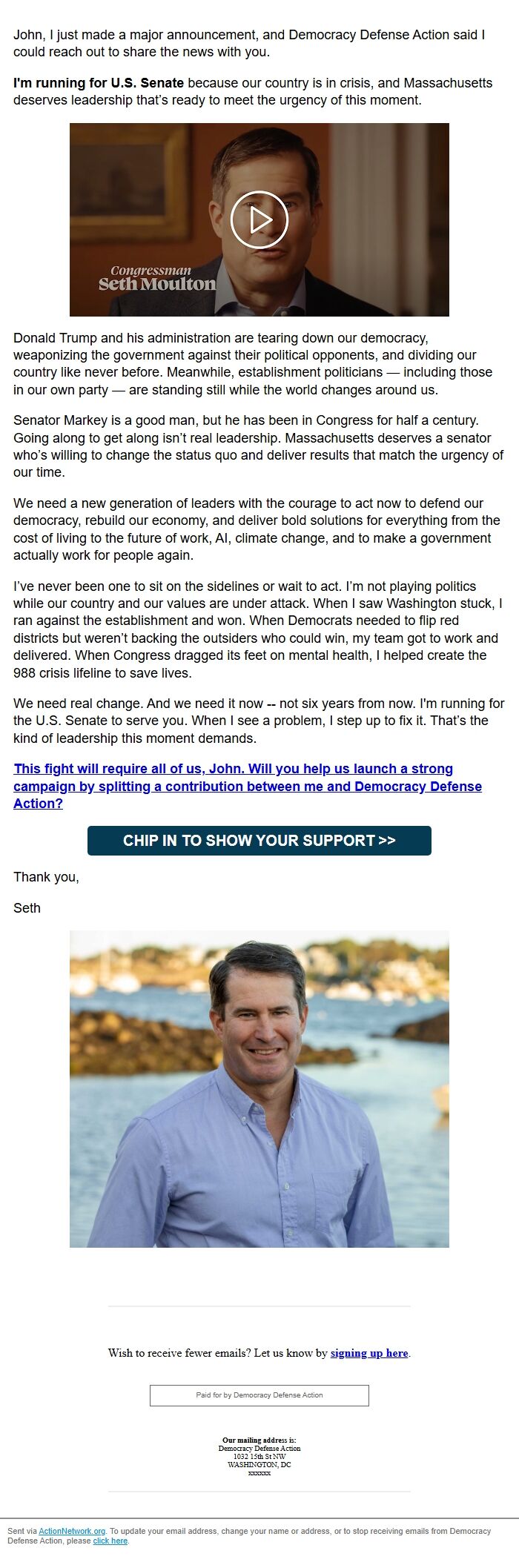Open the 'signing up here' fewer emails link

369,1352
